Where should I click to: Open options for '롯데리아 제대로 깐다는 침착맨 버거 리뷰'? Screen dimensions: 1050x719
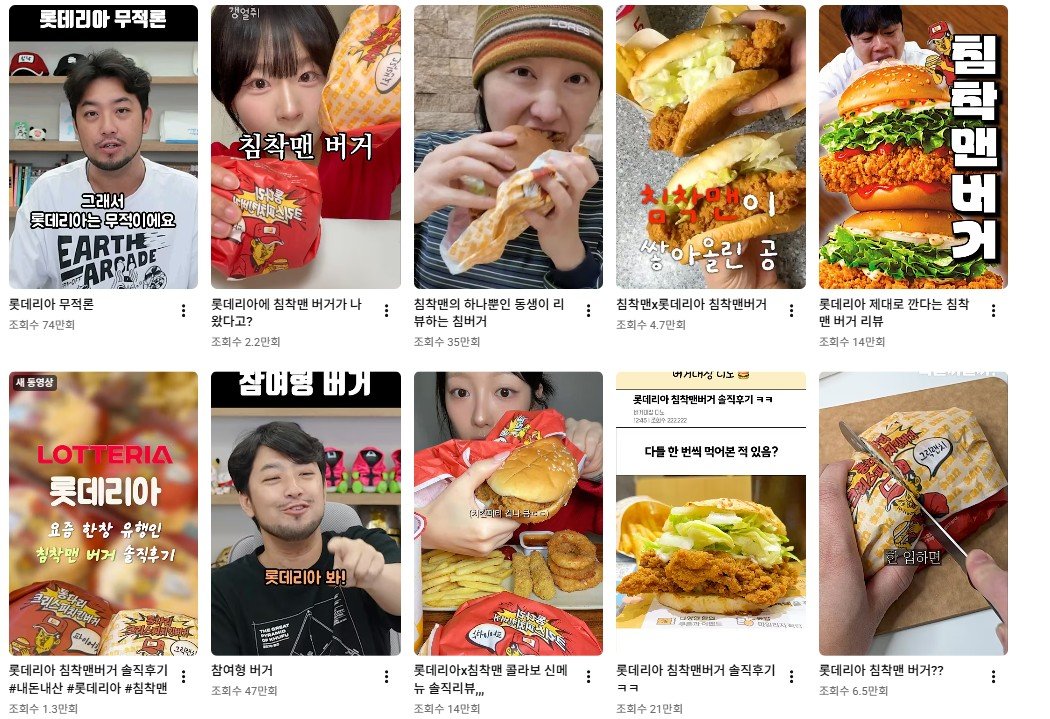click(993, 311)
